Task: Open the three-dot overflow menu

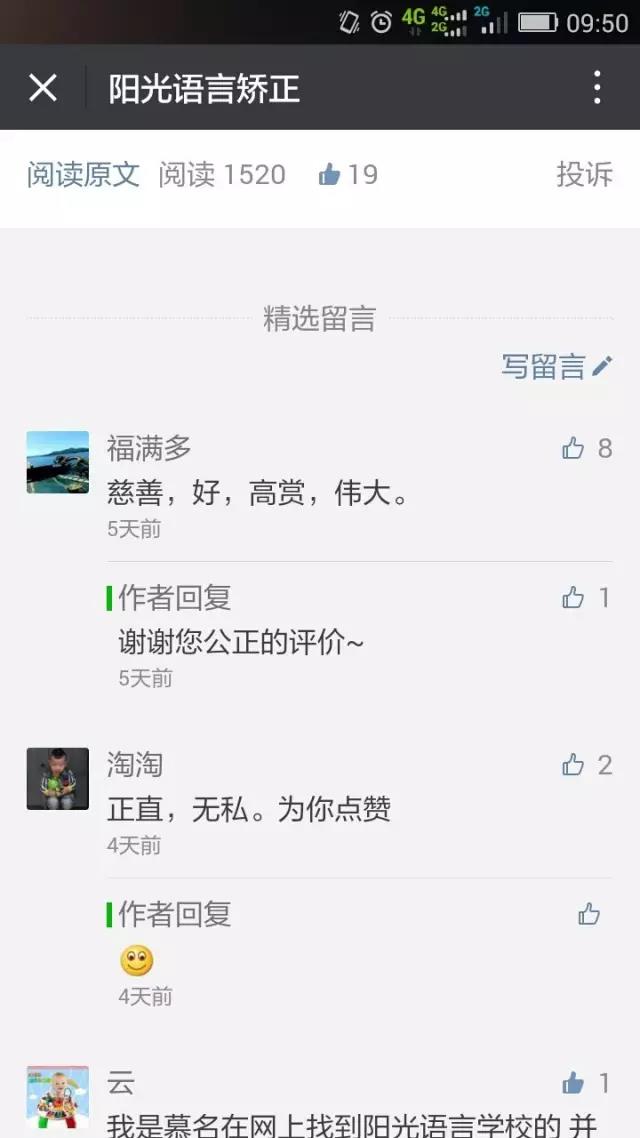Action: 597,88
